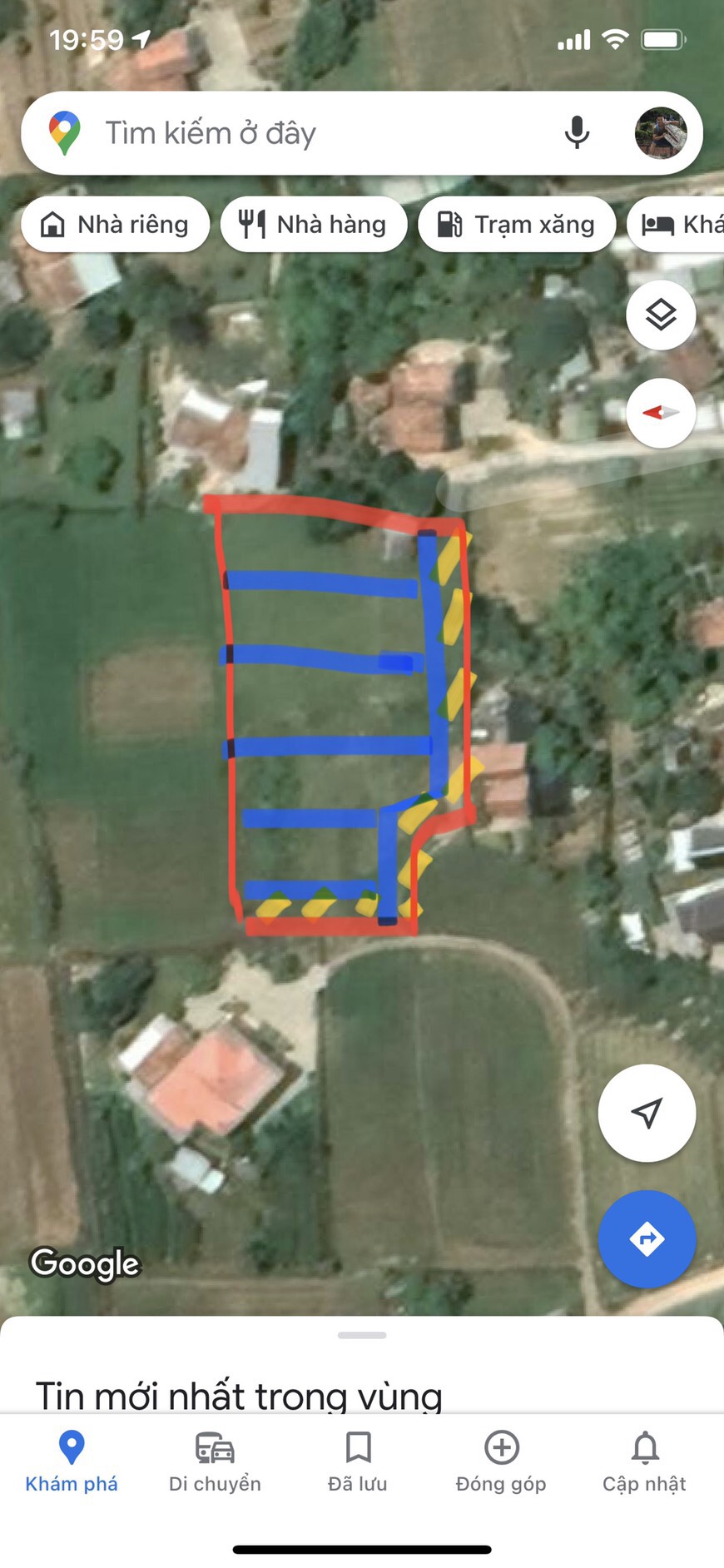This screenshot has width=724, height=1568.
Task: Go to the Đóng góp tab
Action: 501,1462
